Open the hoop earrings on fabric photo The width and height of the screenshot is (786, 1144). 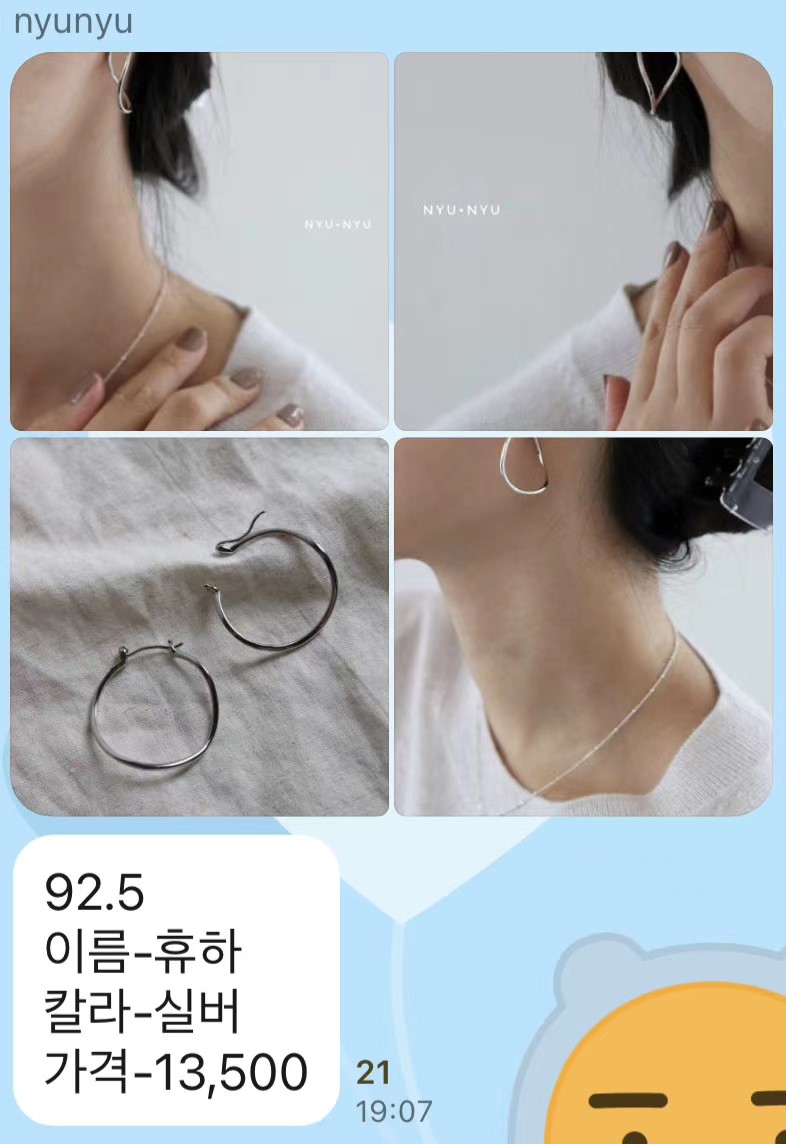click(x=199, y=626)
